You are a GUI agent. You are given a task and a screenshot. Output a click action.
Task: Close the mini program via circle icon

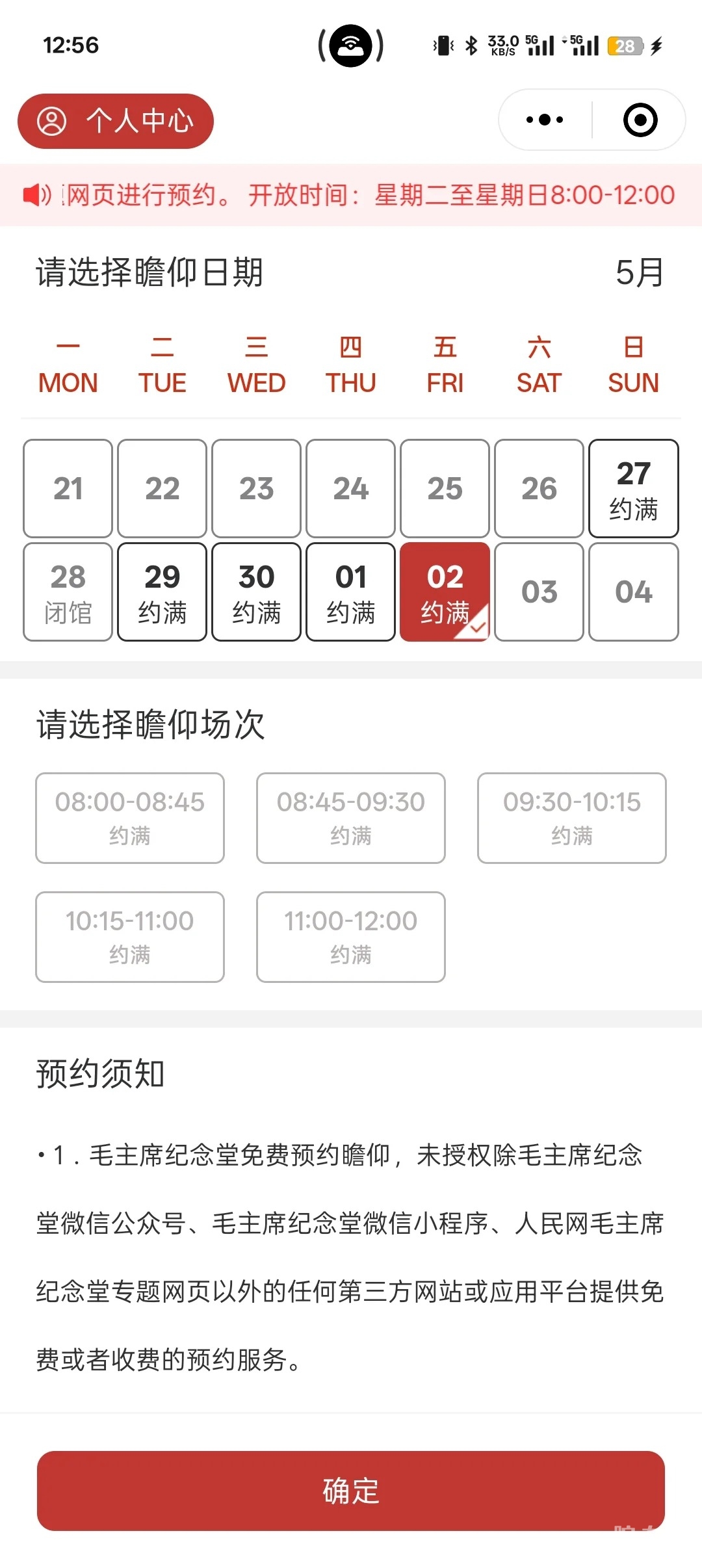pos(640,120)
